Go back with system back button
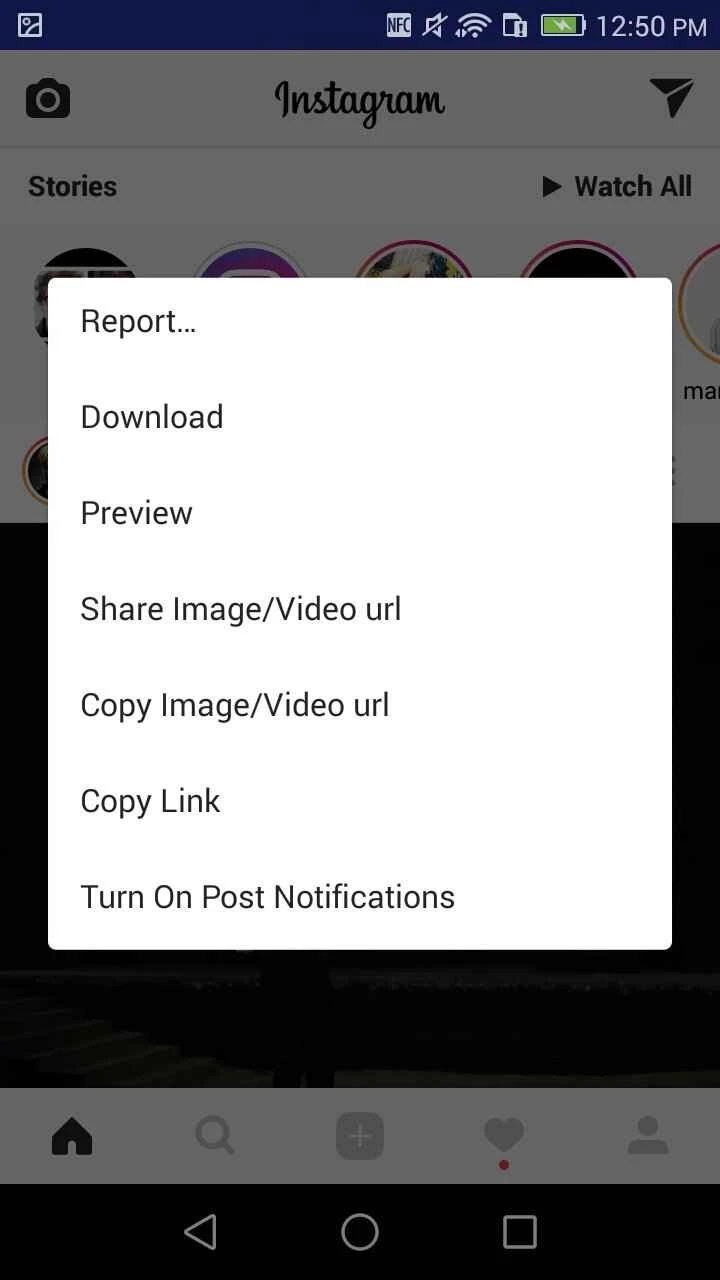This screenshot has width=720, height=1280. point(201,1232)
